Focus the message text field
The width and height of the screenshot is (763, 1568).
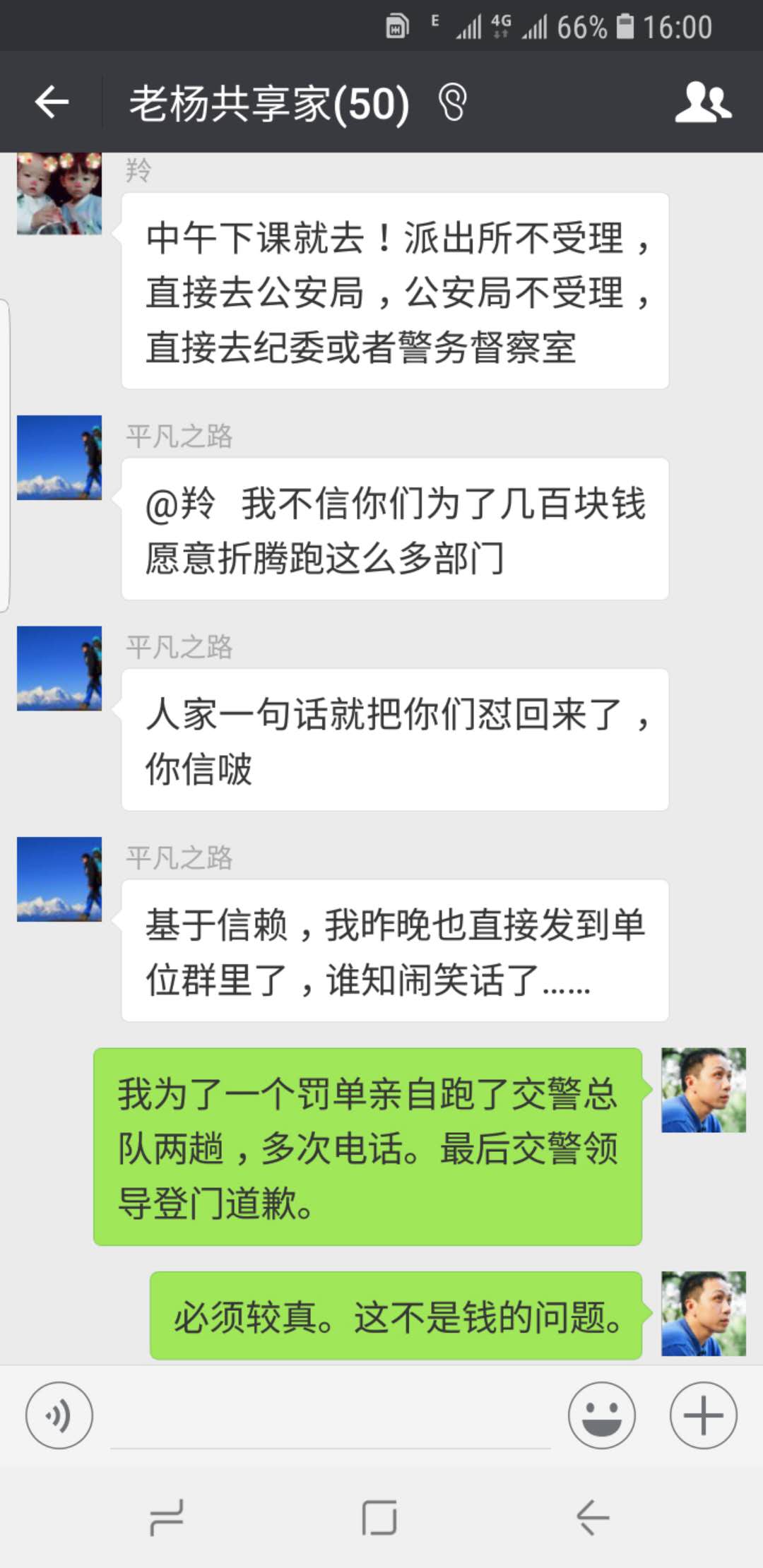coord(330,1418)
